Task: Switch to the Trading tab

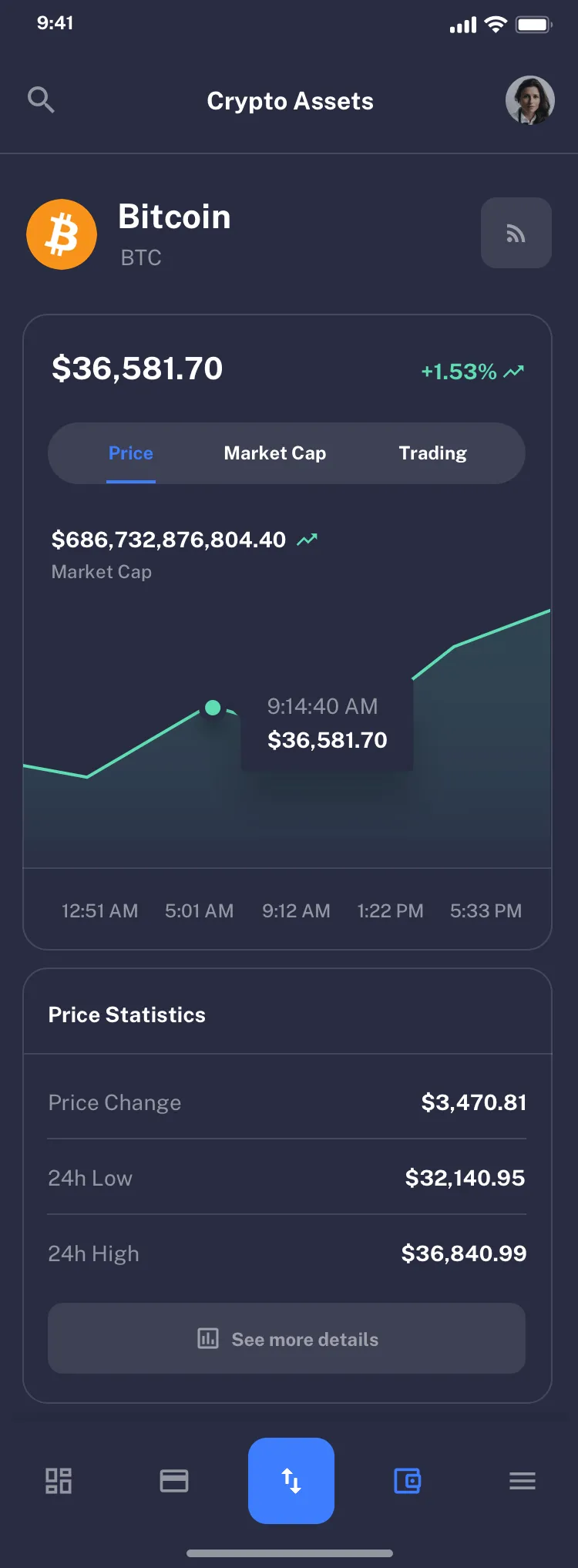Action: pos(432,453)
